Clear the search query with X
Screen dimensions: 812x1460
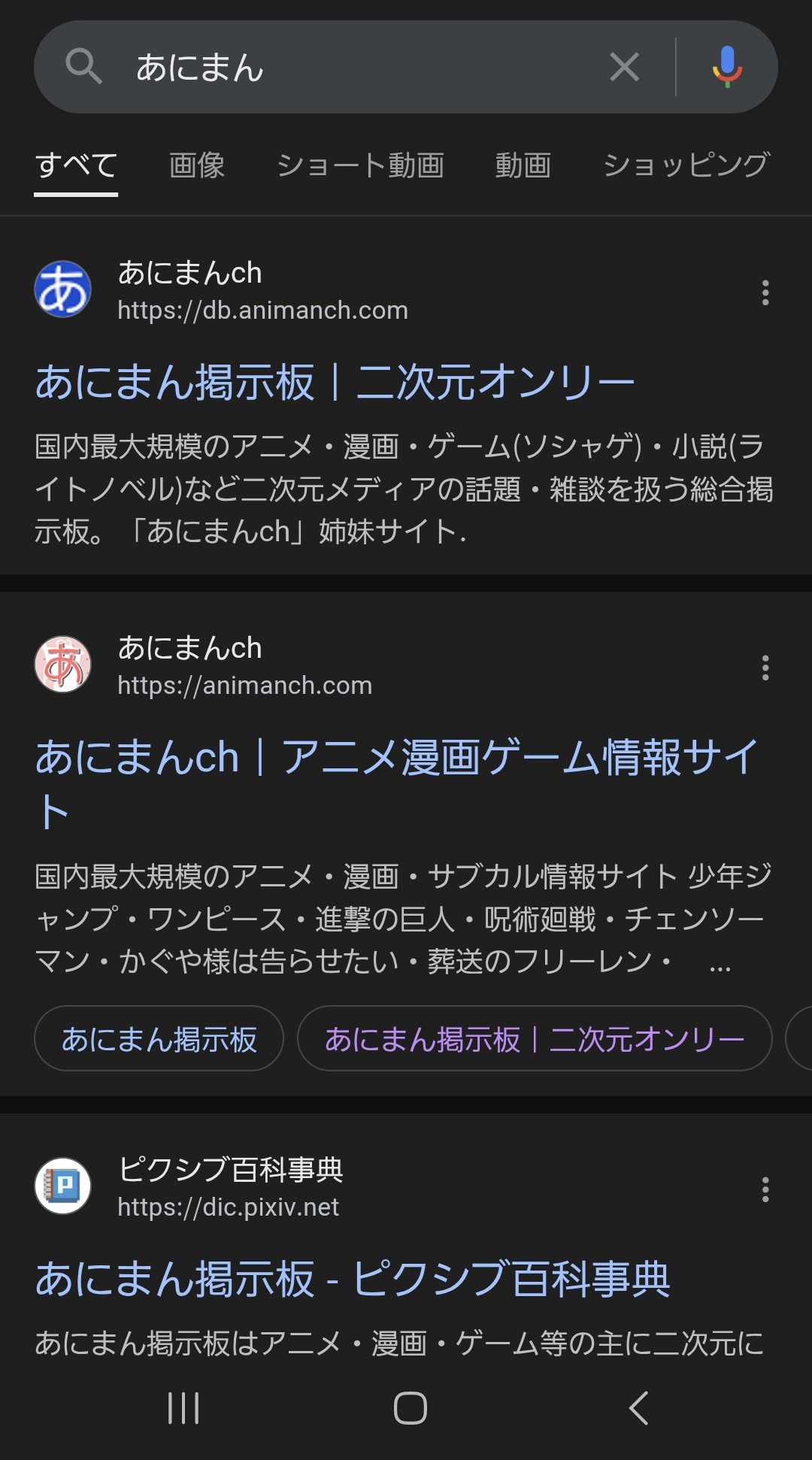[624, 67]
